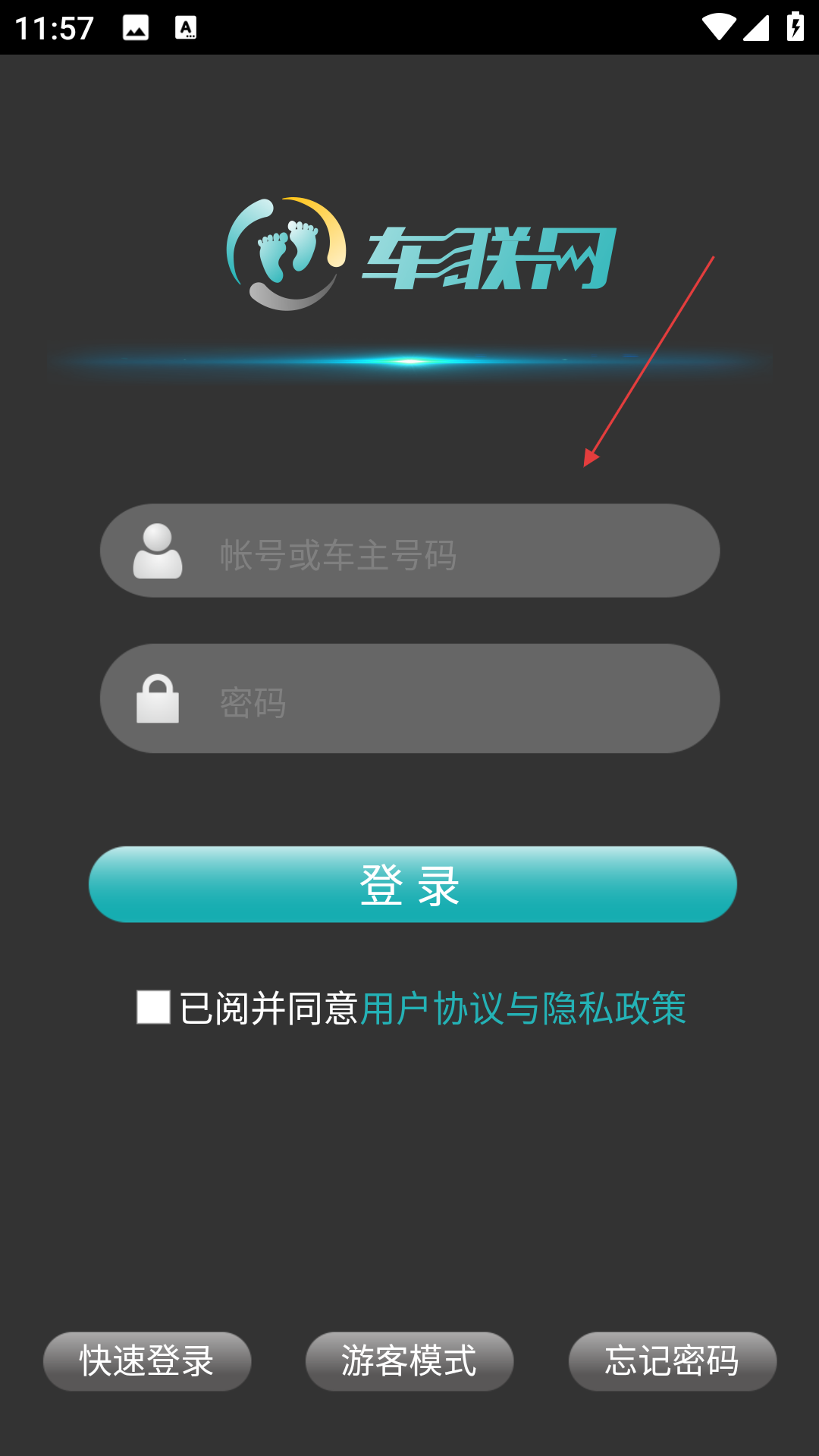Tap the 帐号或车主号码 account field
The width and height of the screenshot is (819, 1456).
click(409, 551)
